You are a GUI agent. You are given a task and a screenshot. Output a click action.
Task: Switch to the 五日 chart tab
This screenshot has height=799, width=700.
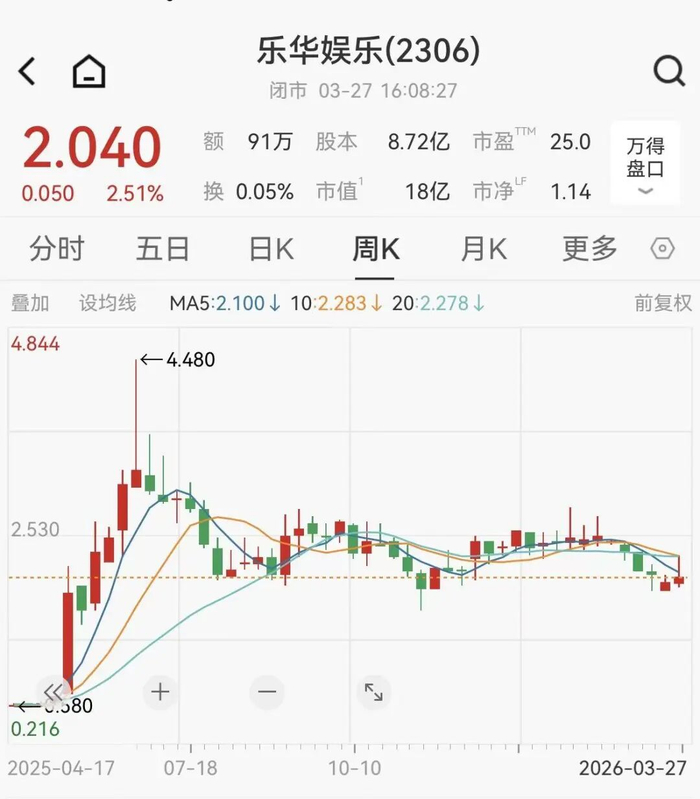(162, 249)
